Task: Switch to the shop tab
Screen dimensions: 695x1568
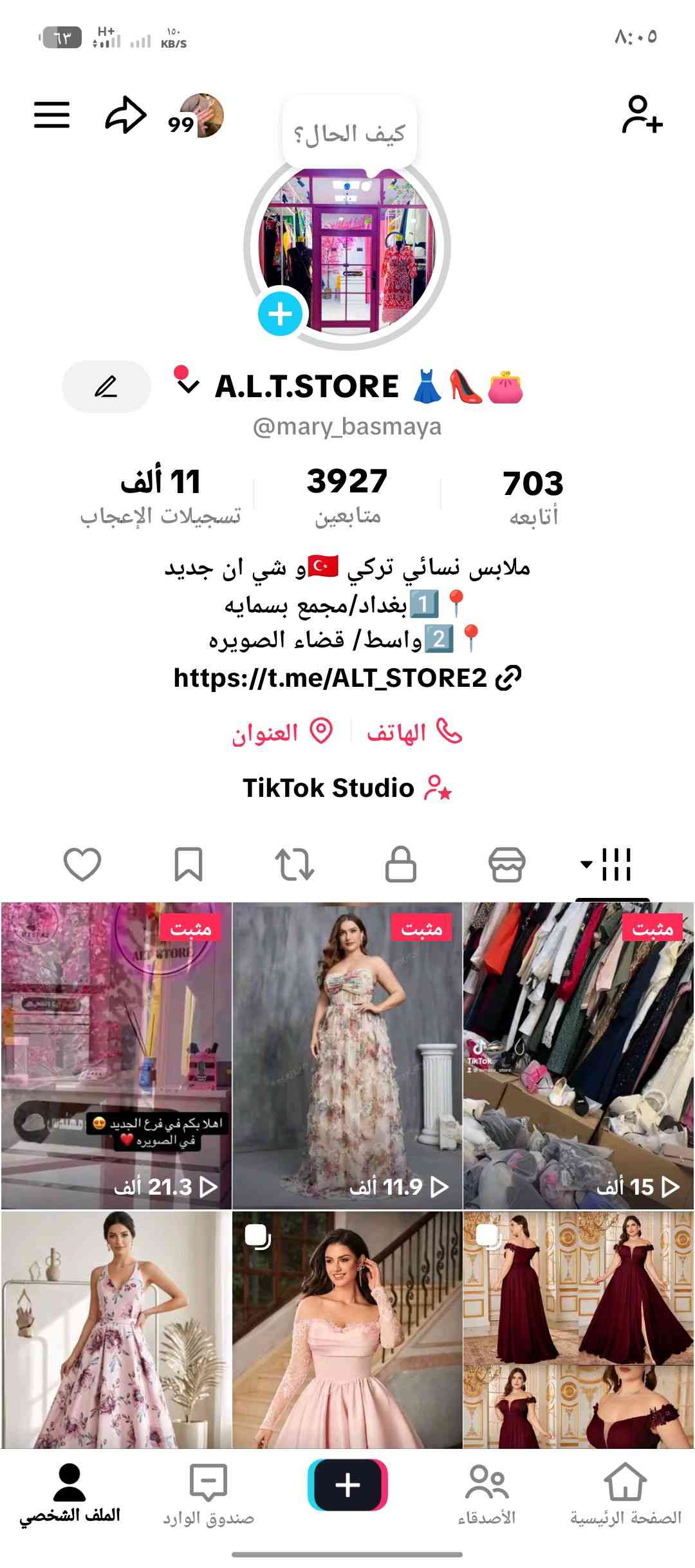Action: pyautogui.click(x=507, y=864)
